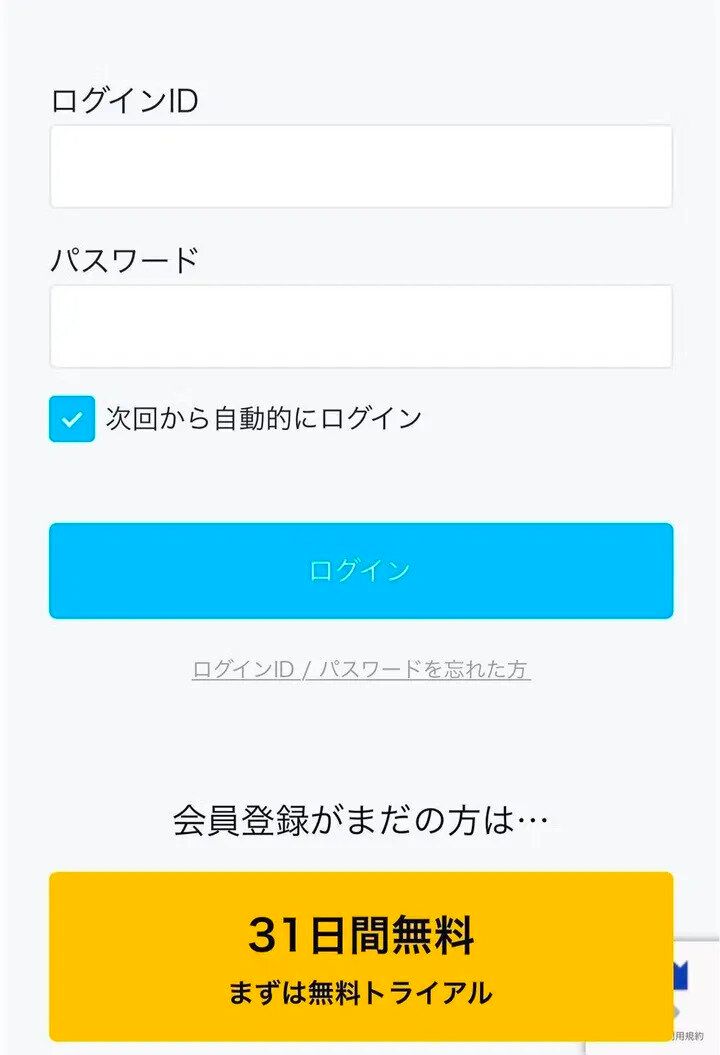The width and height of the screenshot is (720, 1055).
Task: Click the blue bookmark icon near bottom right
Action: click(x=681, y=973)
